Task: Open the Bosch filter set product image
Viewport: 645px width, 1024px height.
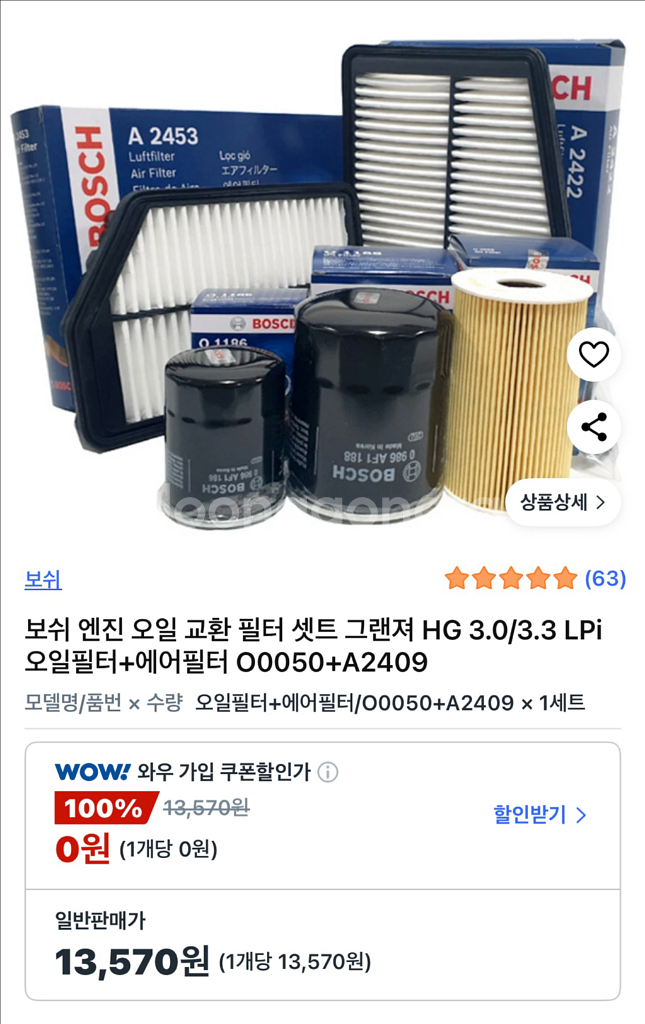Action: (300, 280)
